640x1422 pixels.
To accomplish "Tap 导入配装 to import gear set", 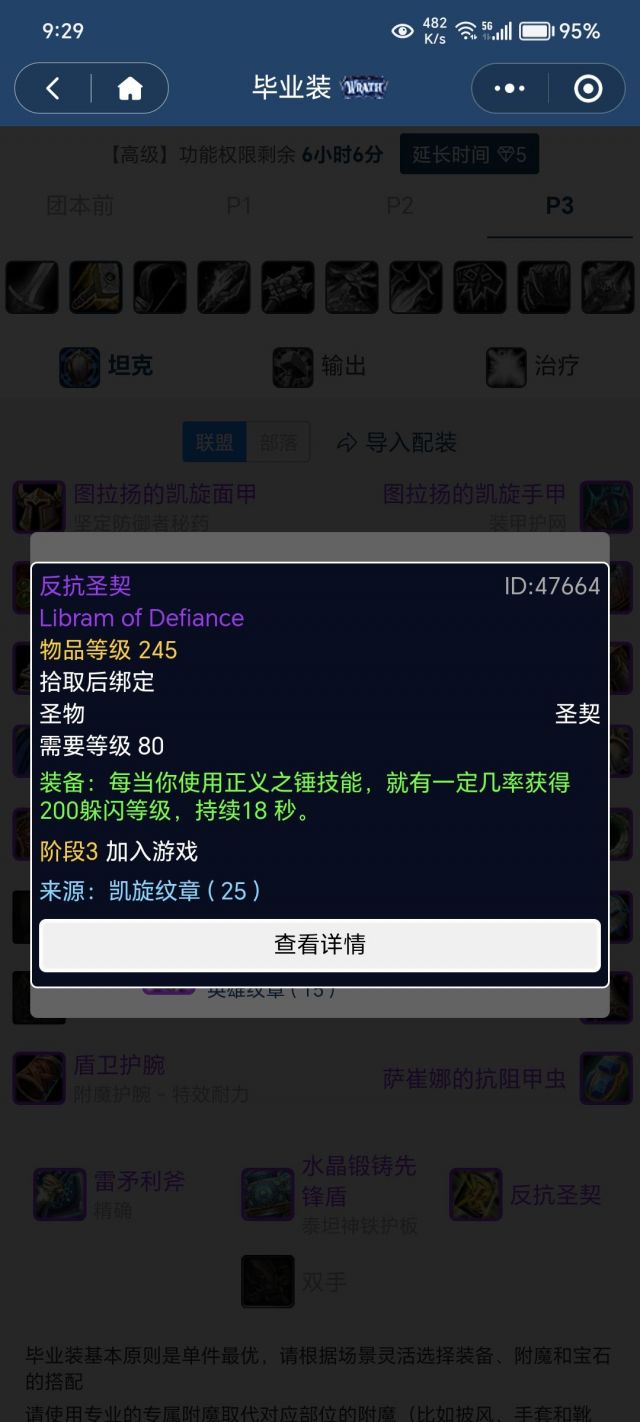I will point(398,442).
